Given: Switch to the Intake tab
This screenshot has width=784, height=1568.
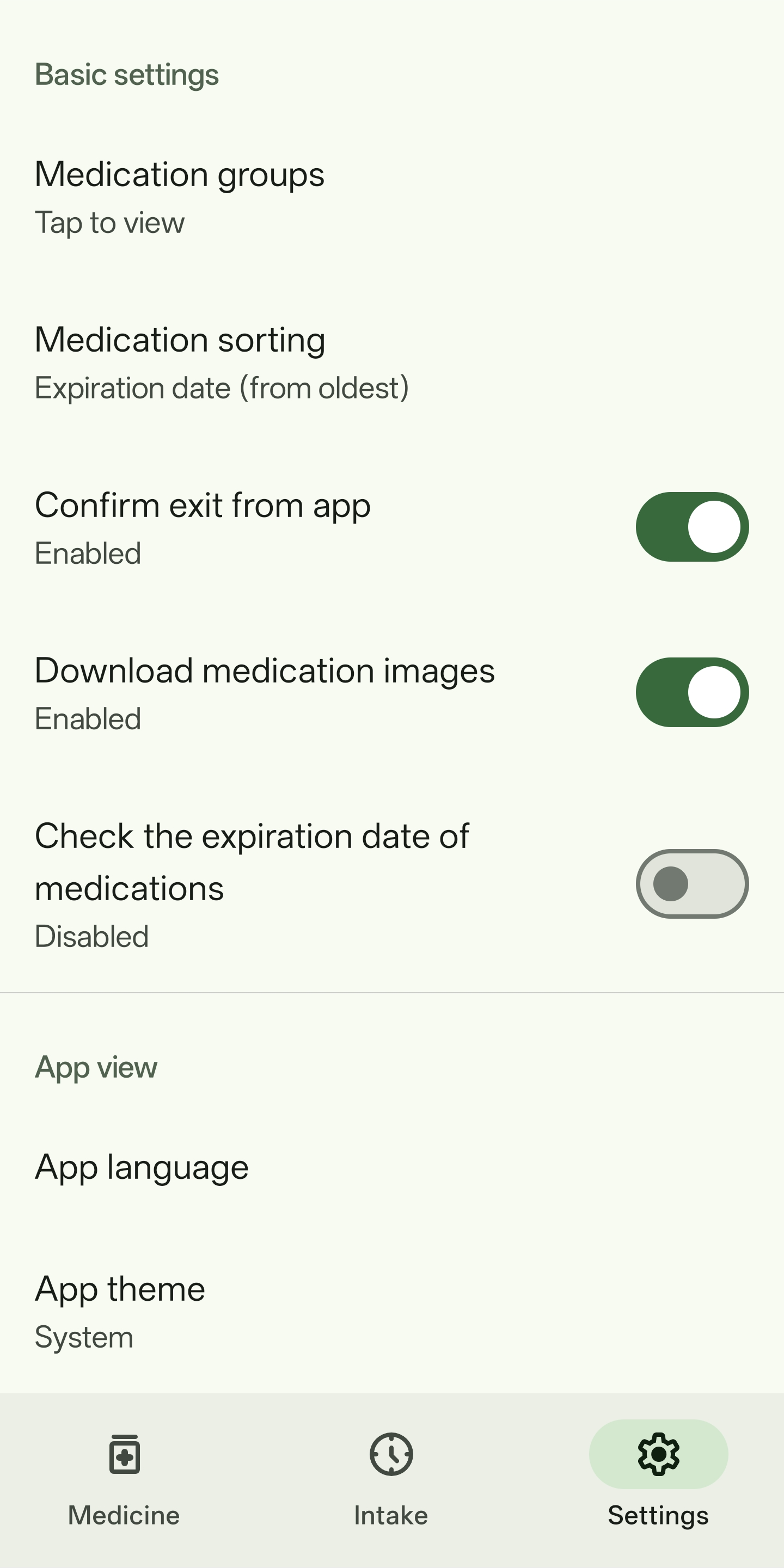Looking at the screenshot, I should pyautogui.click(x=391, y=1480).
